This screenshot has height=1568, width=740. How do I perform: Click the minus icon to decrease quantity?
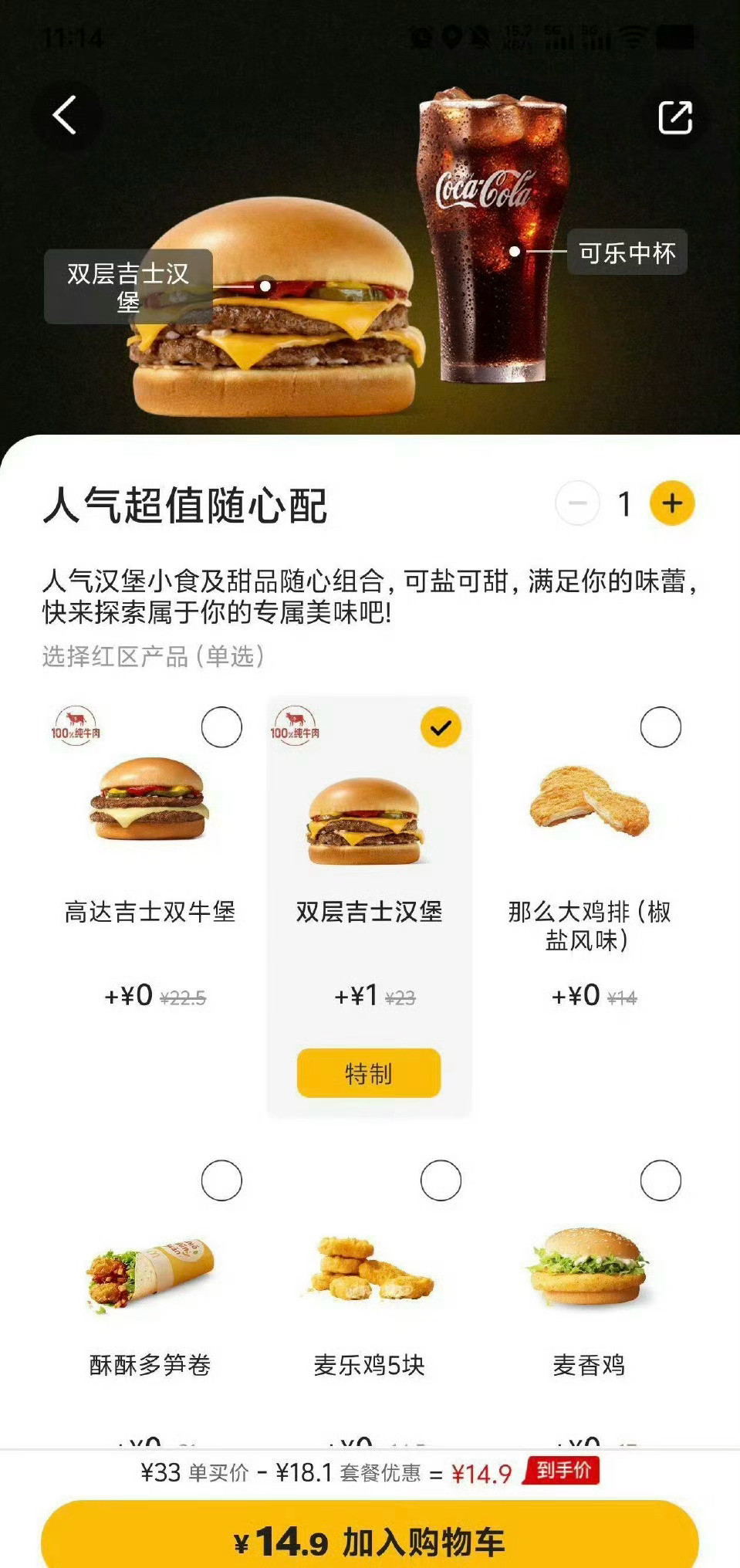[x=577, y=503]
